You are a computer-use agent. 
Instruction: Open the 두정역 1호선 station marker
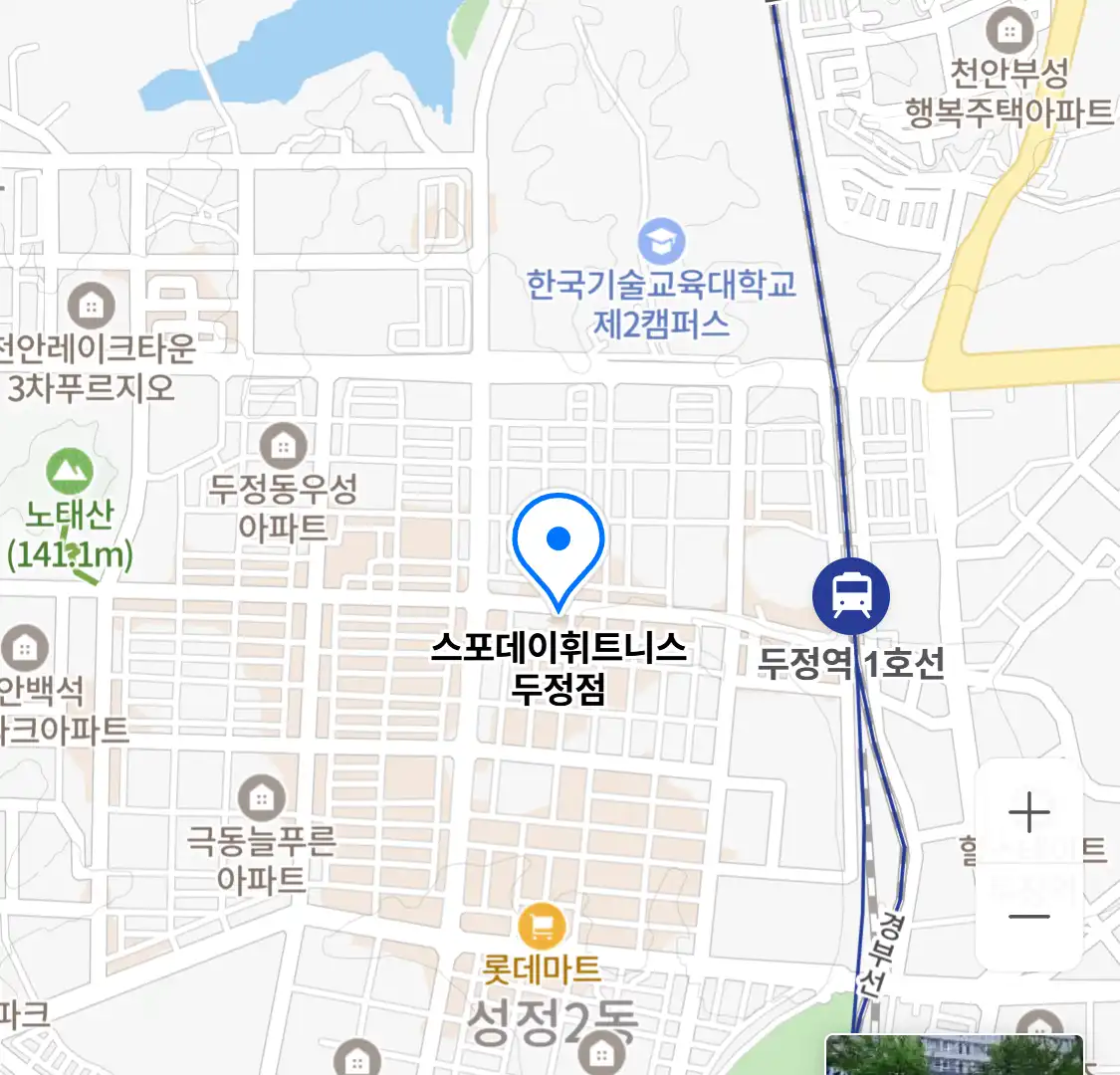pos(851,595)
